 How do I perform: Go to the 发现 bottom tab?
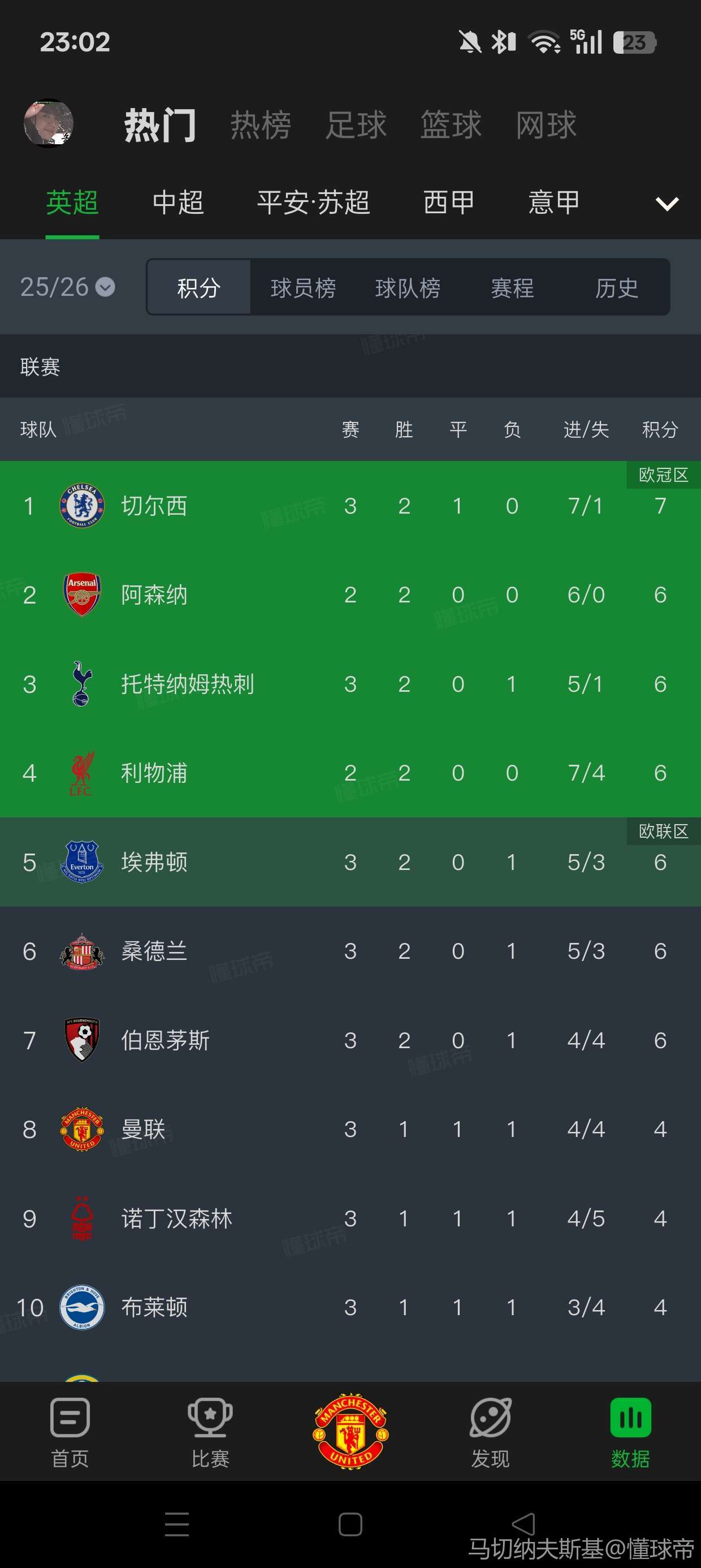coord(491,1432)
